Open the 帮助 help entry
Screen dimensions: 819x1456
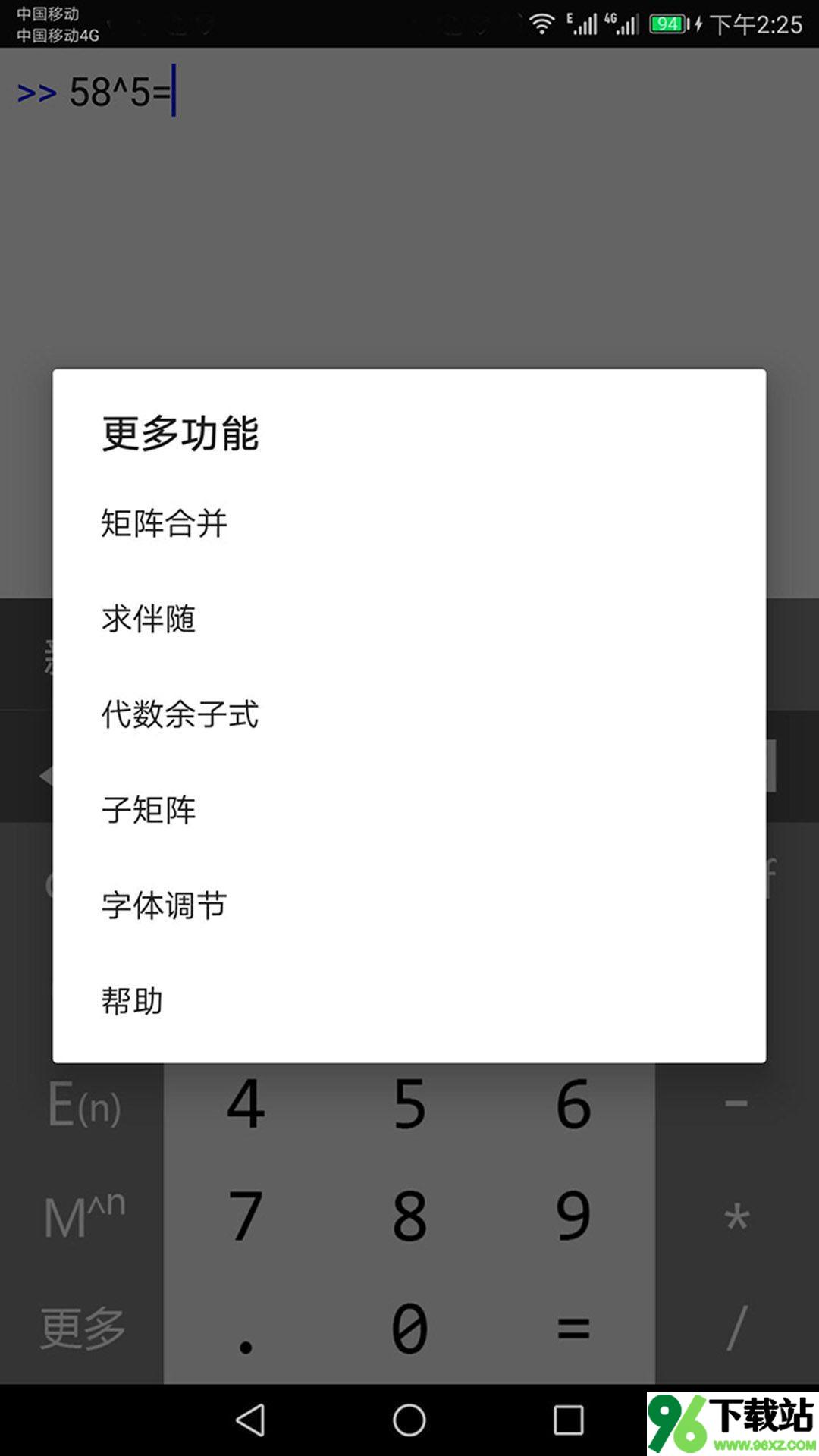409,1001
